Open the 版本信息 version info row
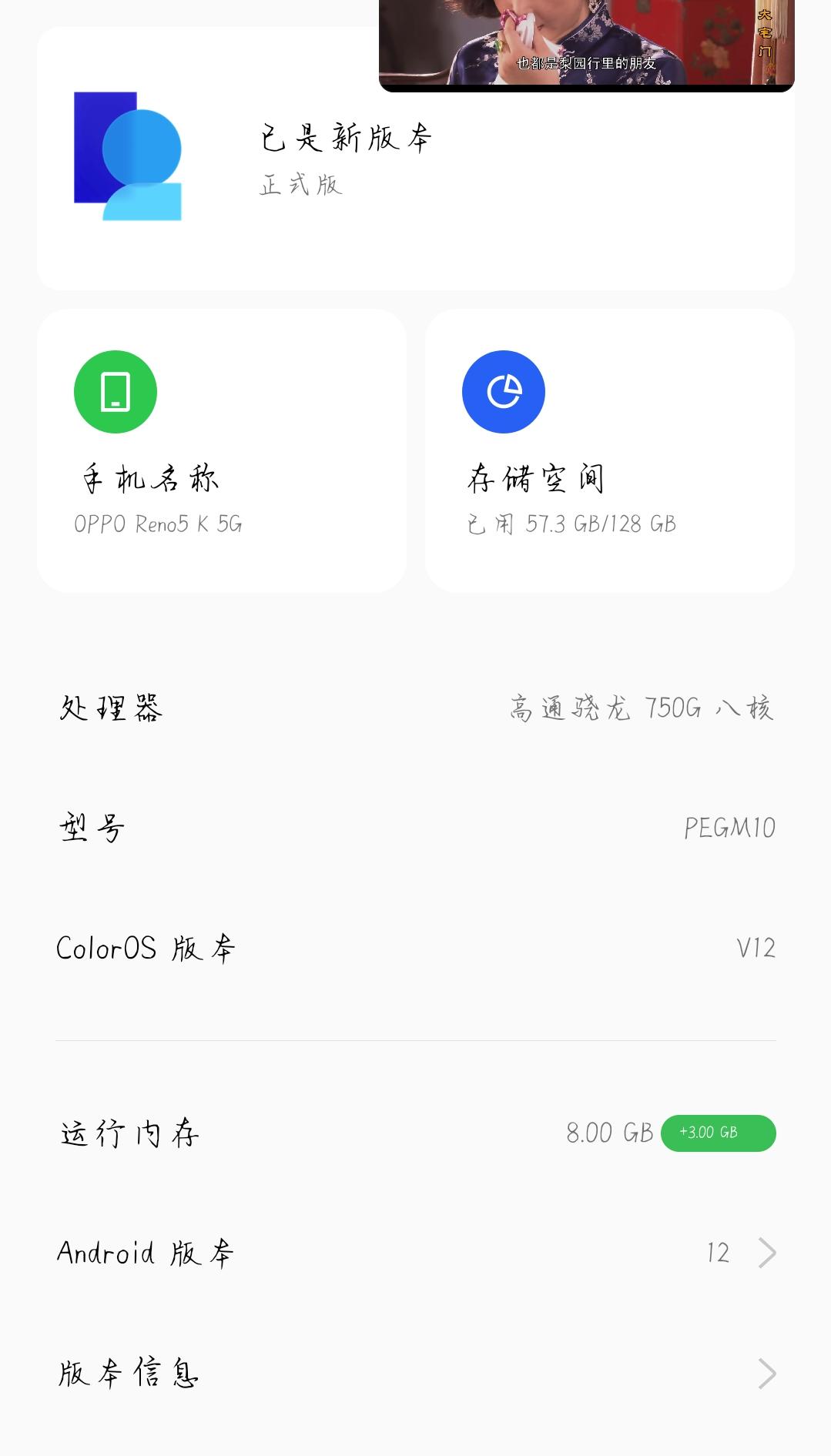831x1456 pixels. pyautogui.click(x=416, y=1373)
